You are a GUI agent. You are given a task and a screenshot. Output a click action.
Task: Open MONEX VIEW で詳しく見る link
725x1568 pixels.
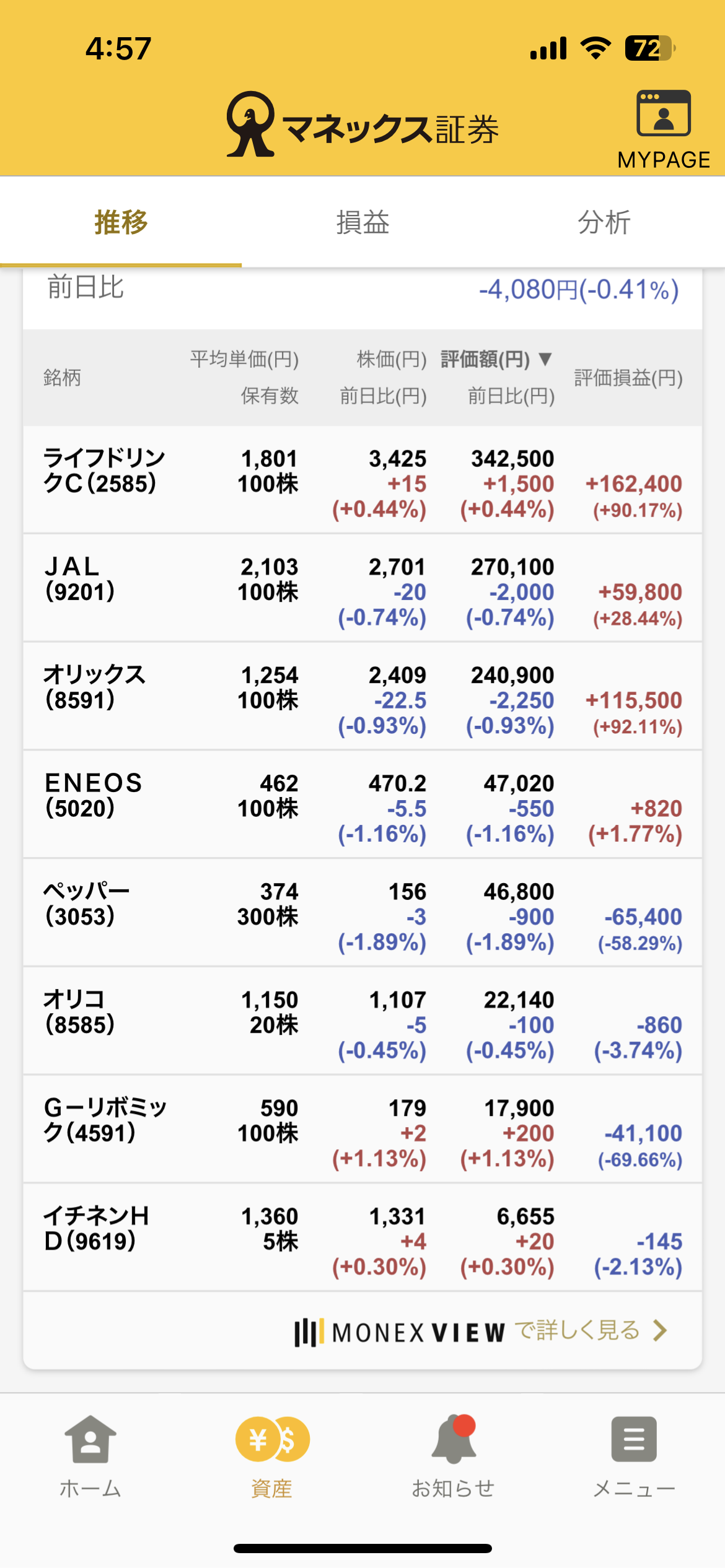pyautogui.click(x=480, y=1331)
